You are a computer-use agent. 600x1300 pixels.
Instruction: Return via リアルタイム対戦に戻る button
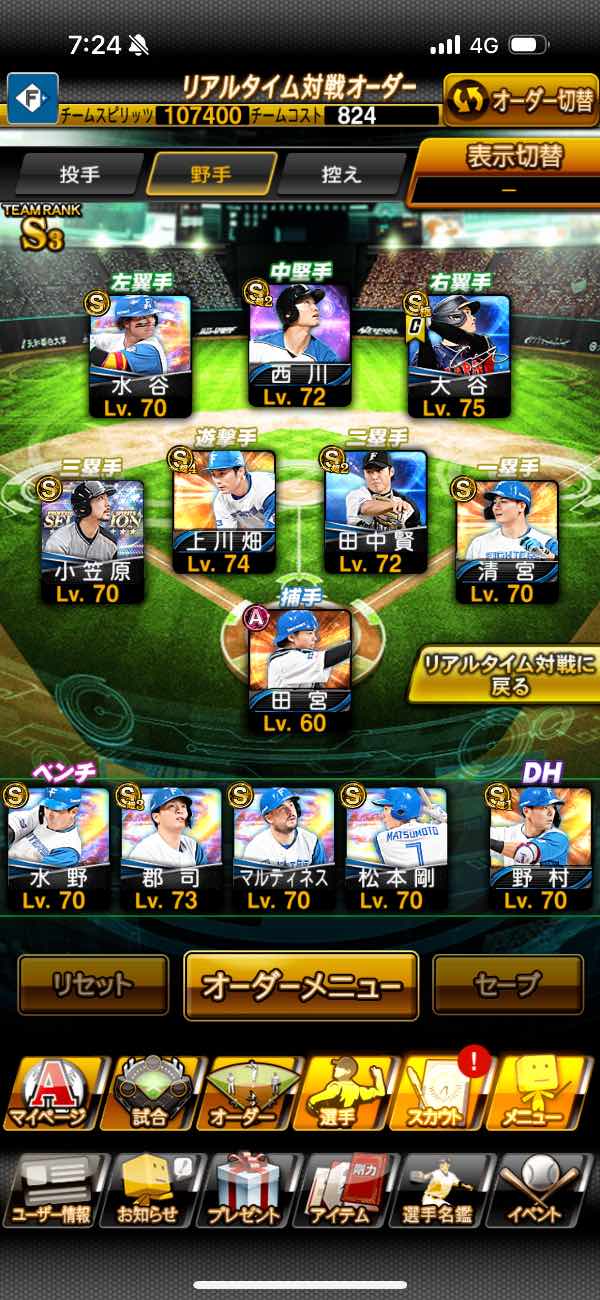pyautogui.click(x=504, y=674)
